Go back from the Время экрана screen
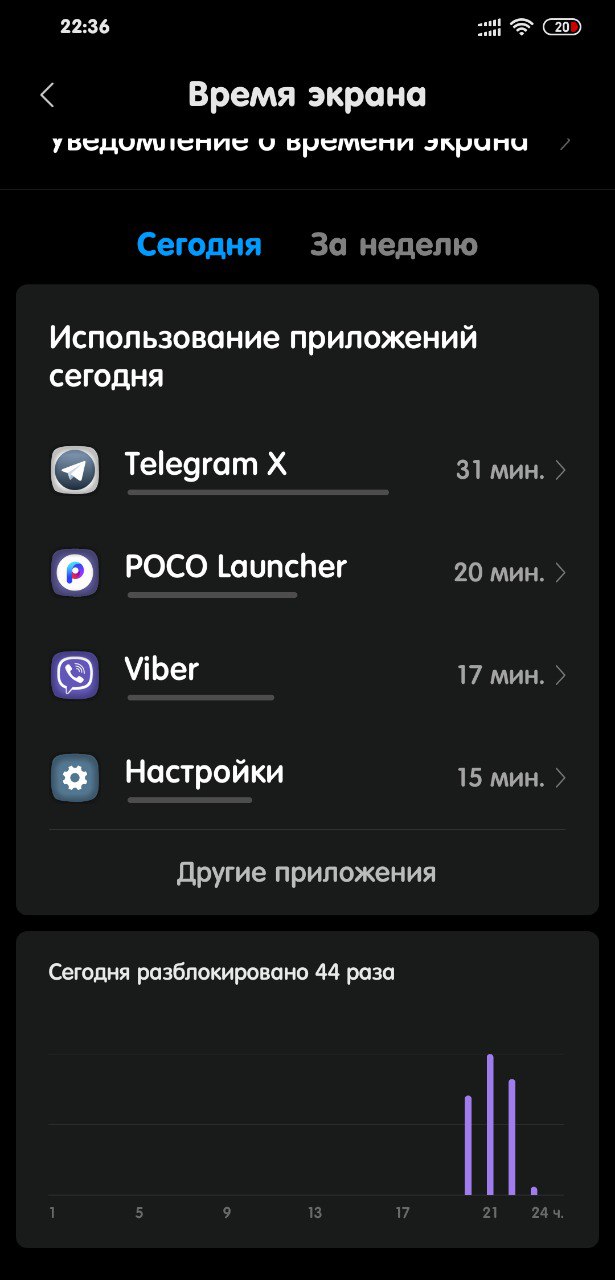The height and width of the screenshot is (1280, 615). 47,95
